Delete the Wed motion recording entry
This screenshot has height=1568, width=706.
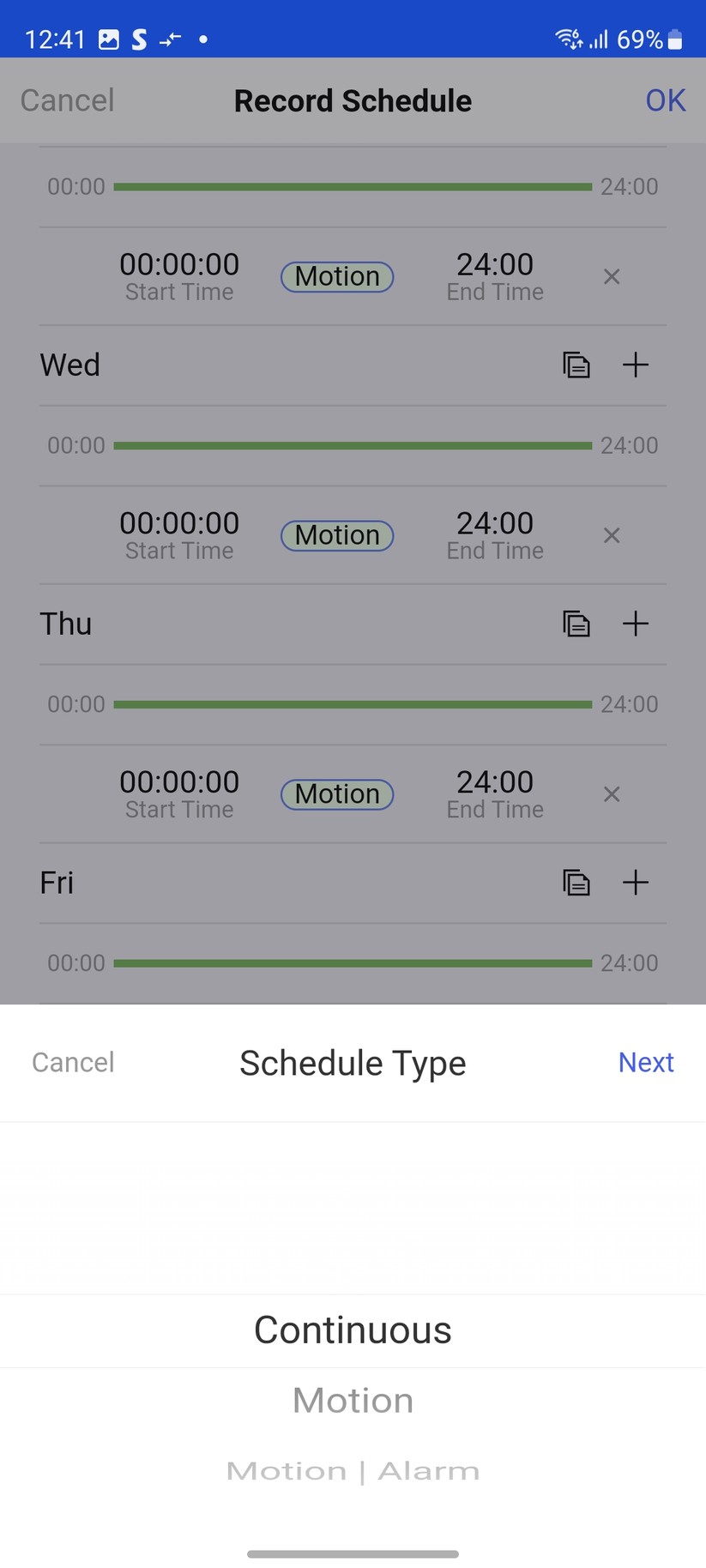[x=611, y=535]
